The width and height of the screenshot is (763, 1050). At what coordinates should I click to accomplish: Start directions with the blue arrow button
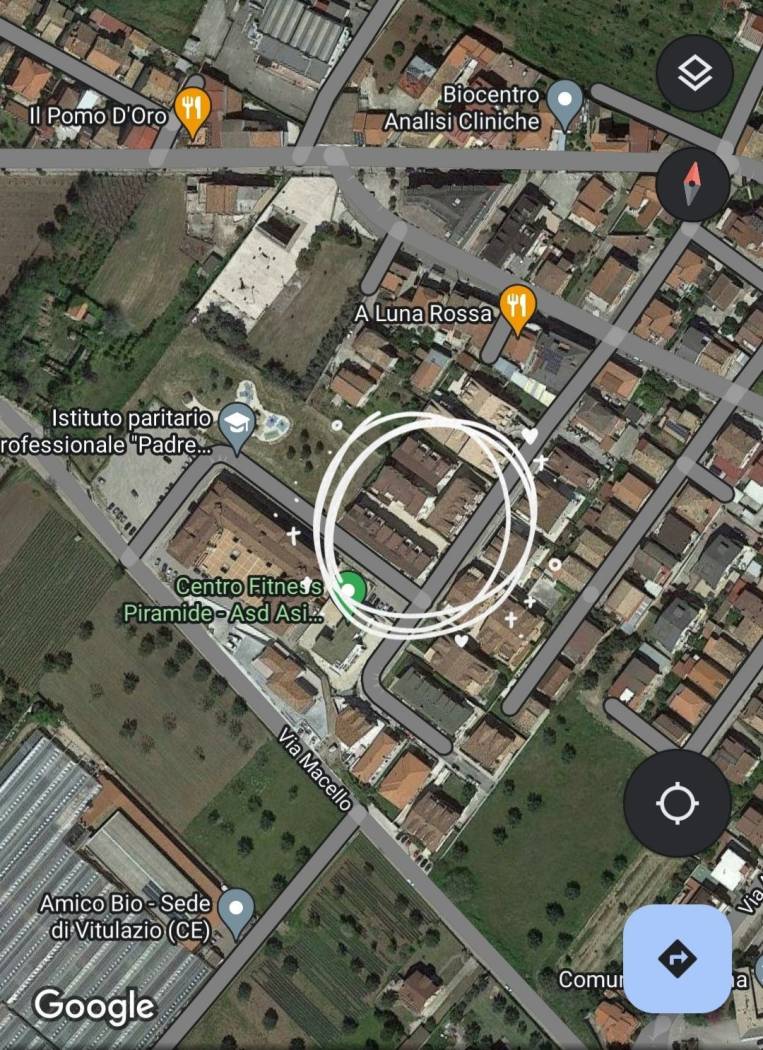[x=677, y=959]
